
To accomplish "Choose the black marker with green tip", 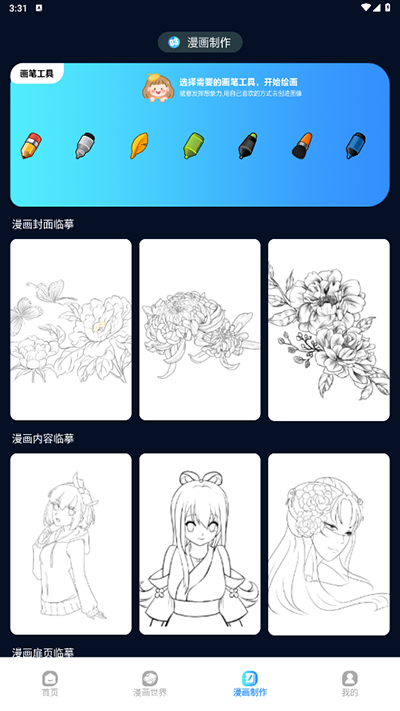I will [x=248, y=146].
